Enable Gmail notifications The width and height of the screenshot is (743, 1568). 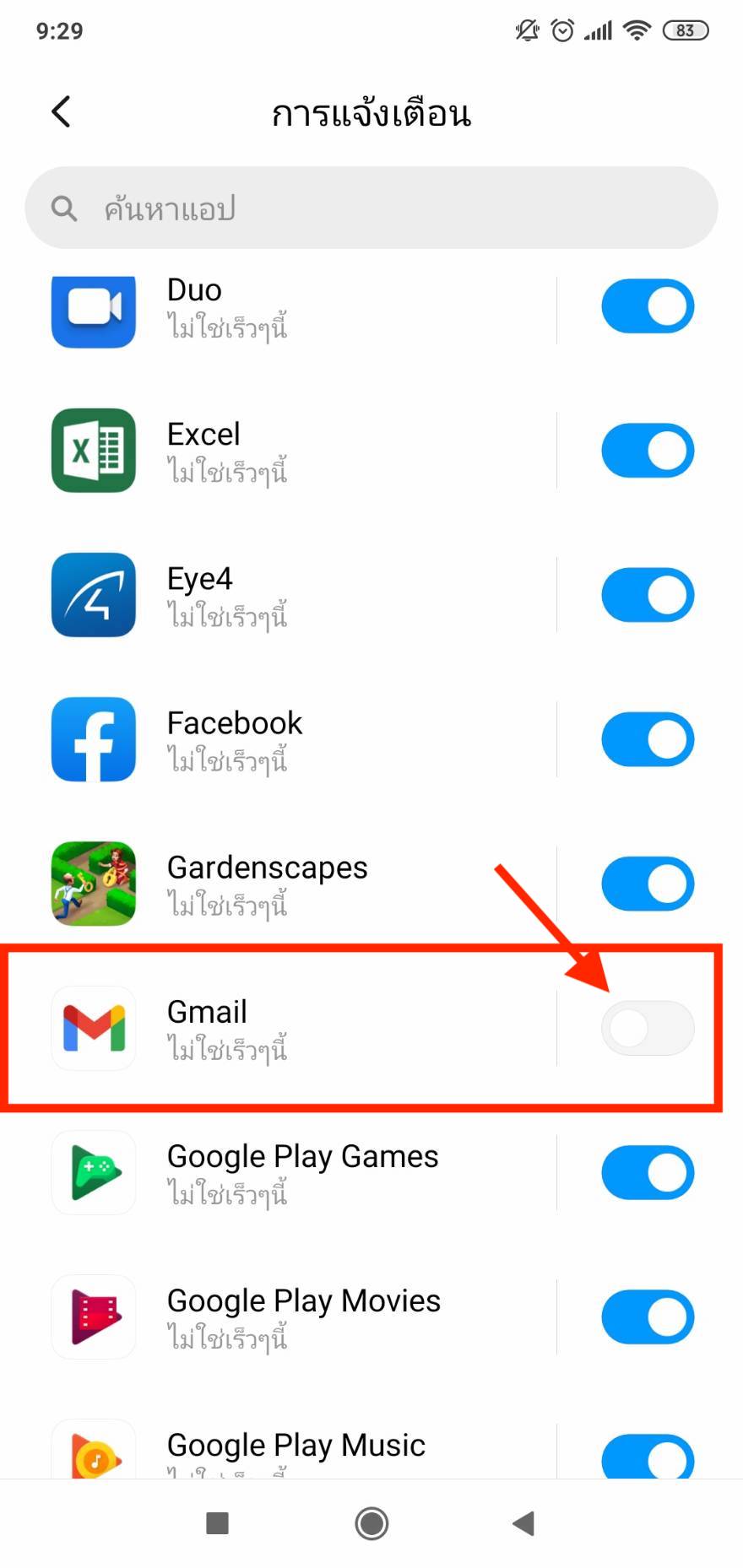(x=648, y=1028)
